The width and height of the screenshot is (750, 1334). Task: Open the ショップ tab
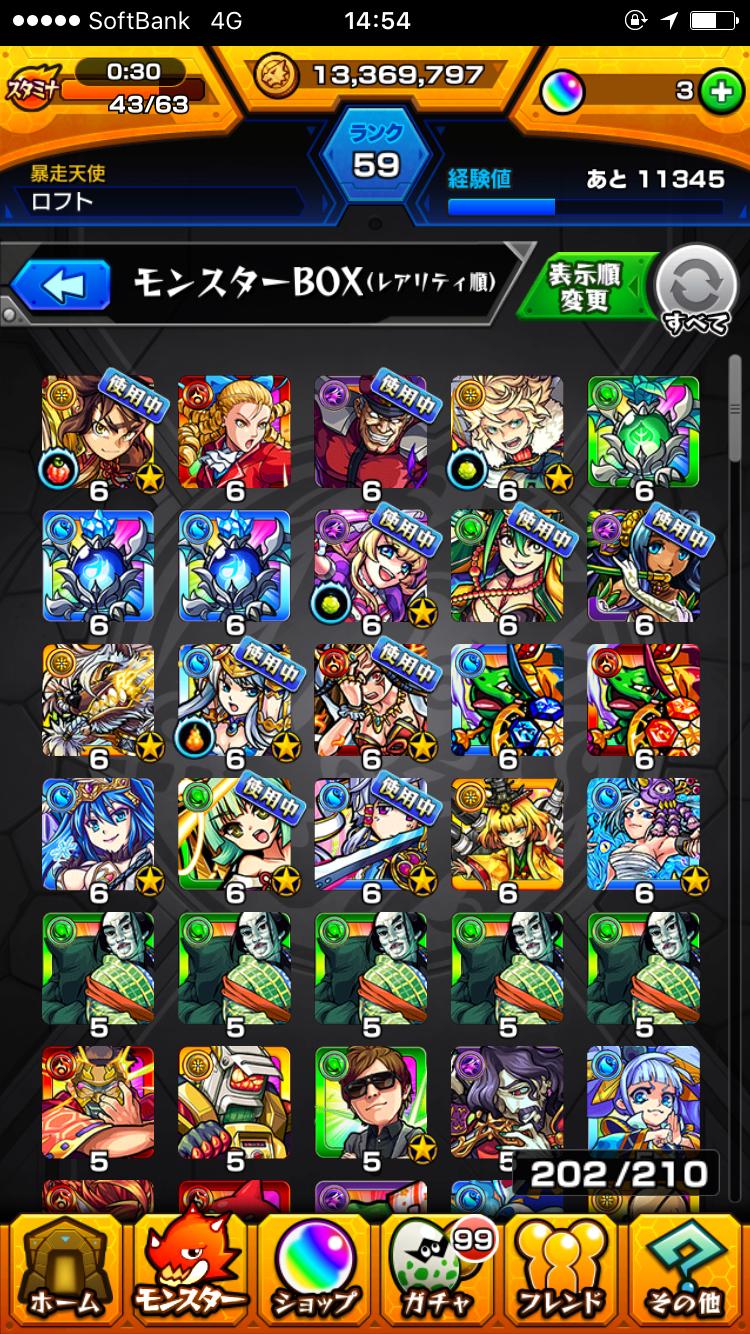click(x=314, y=1269)
